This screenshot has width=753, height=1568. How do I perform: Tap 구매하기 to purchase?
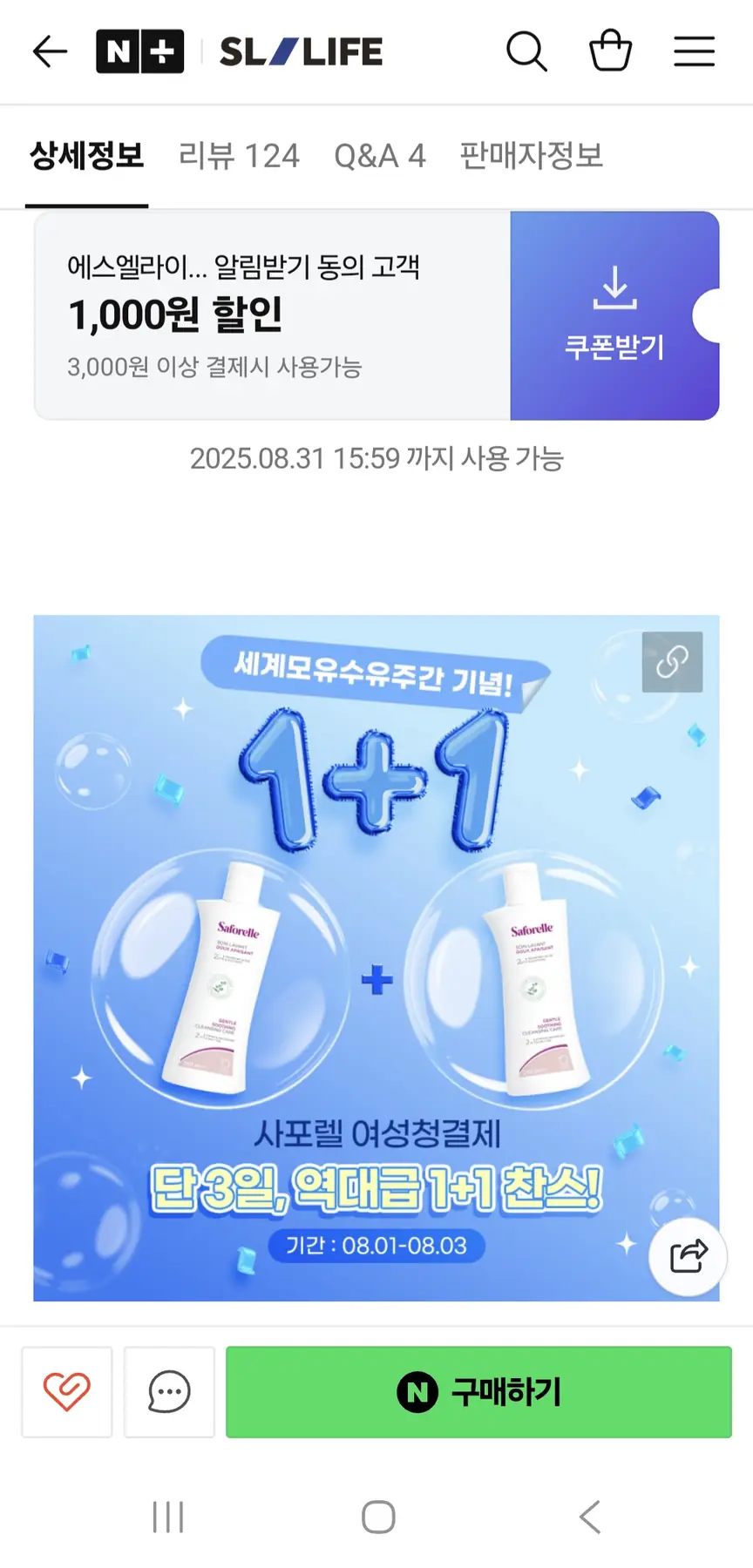point(478,1392)
